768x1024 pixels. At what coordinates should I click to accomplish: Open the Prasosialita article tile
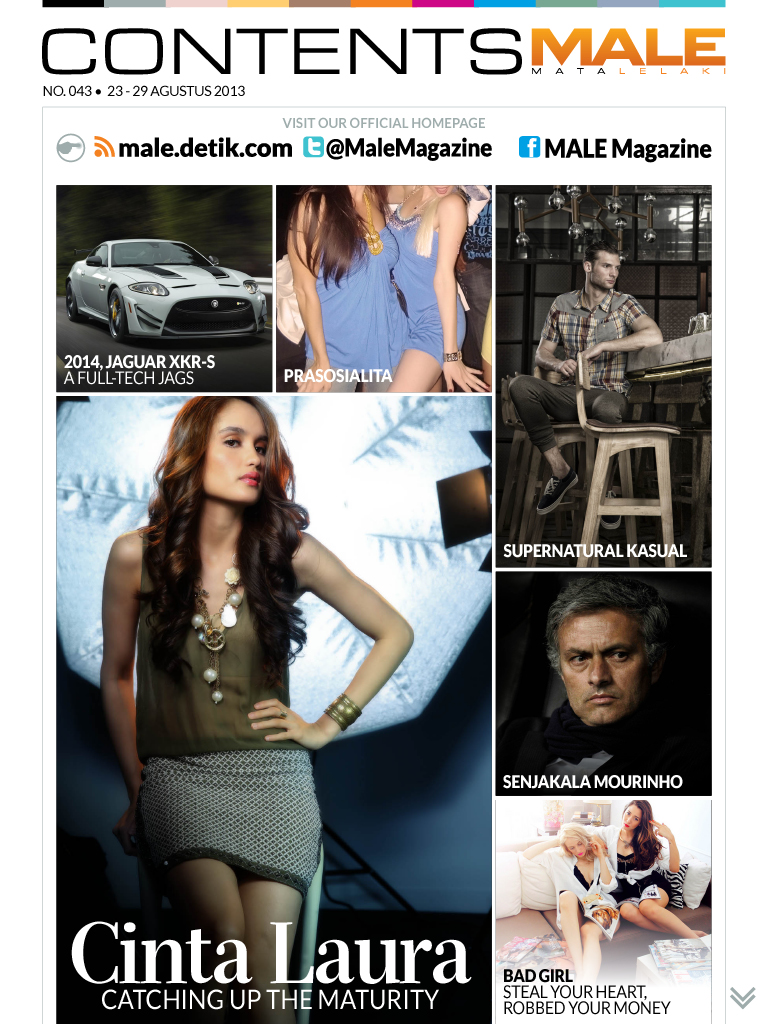click(x=384, y=289)
